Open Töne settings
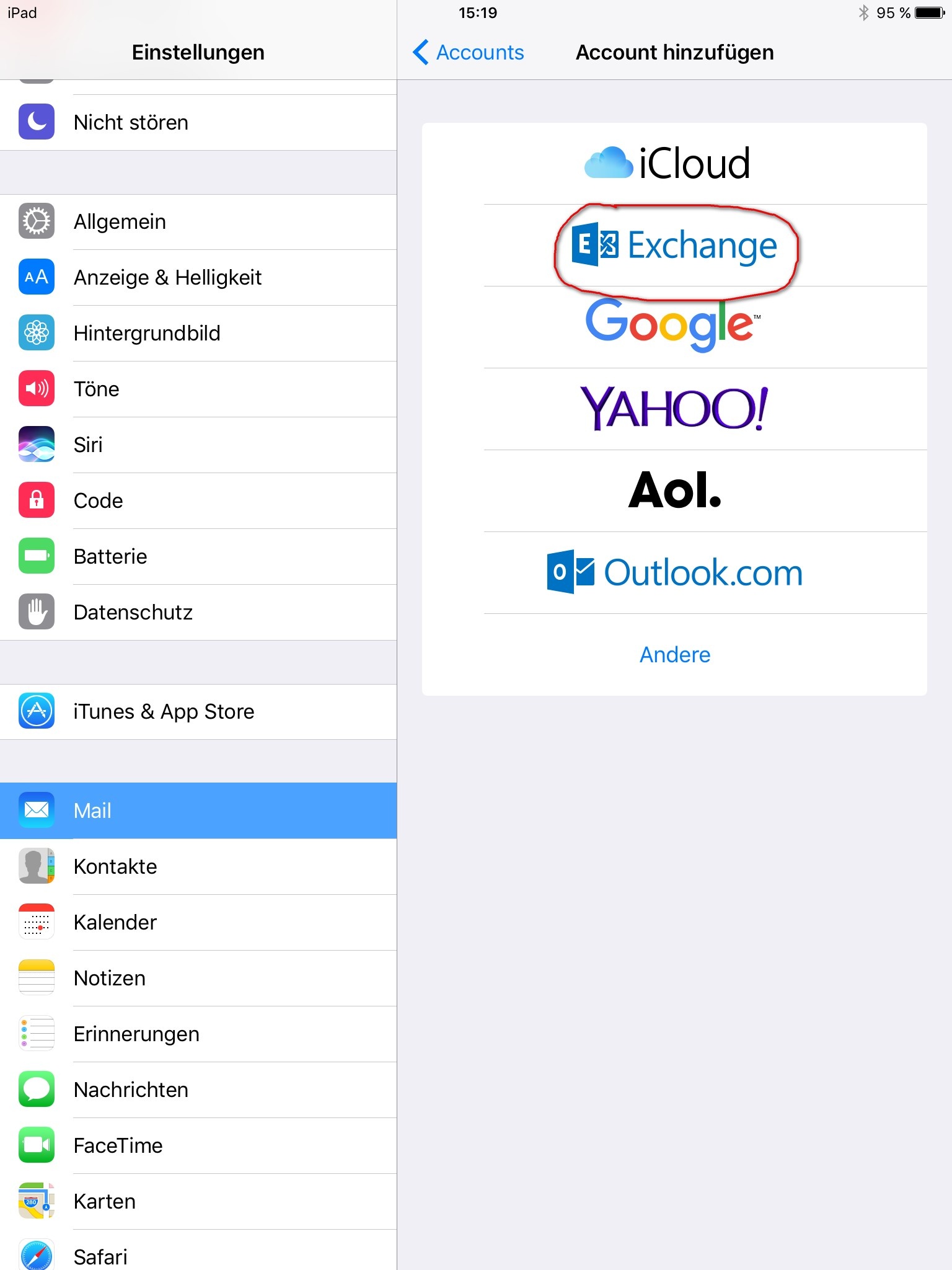This screenshot has width=952, height=1270. tap(198, 389)
